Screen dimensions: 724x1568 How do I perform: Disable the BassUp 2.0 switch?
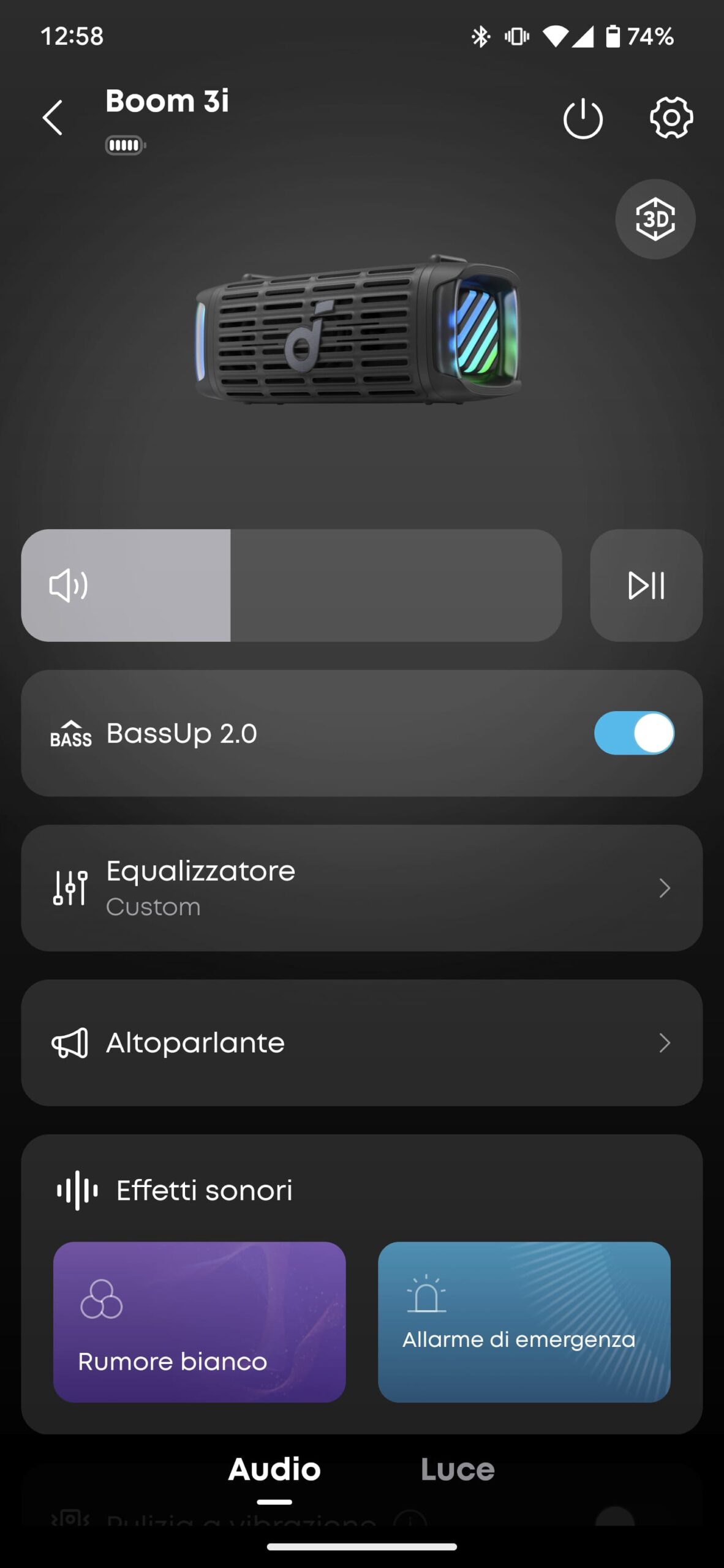(x=633, y=733)
